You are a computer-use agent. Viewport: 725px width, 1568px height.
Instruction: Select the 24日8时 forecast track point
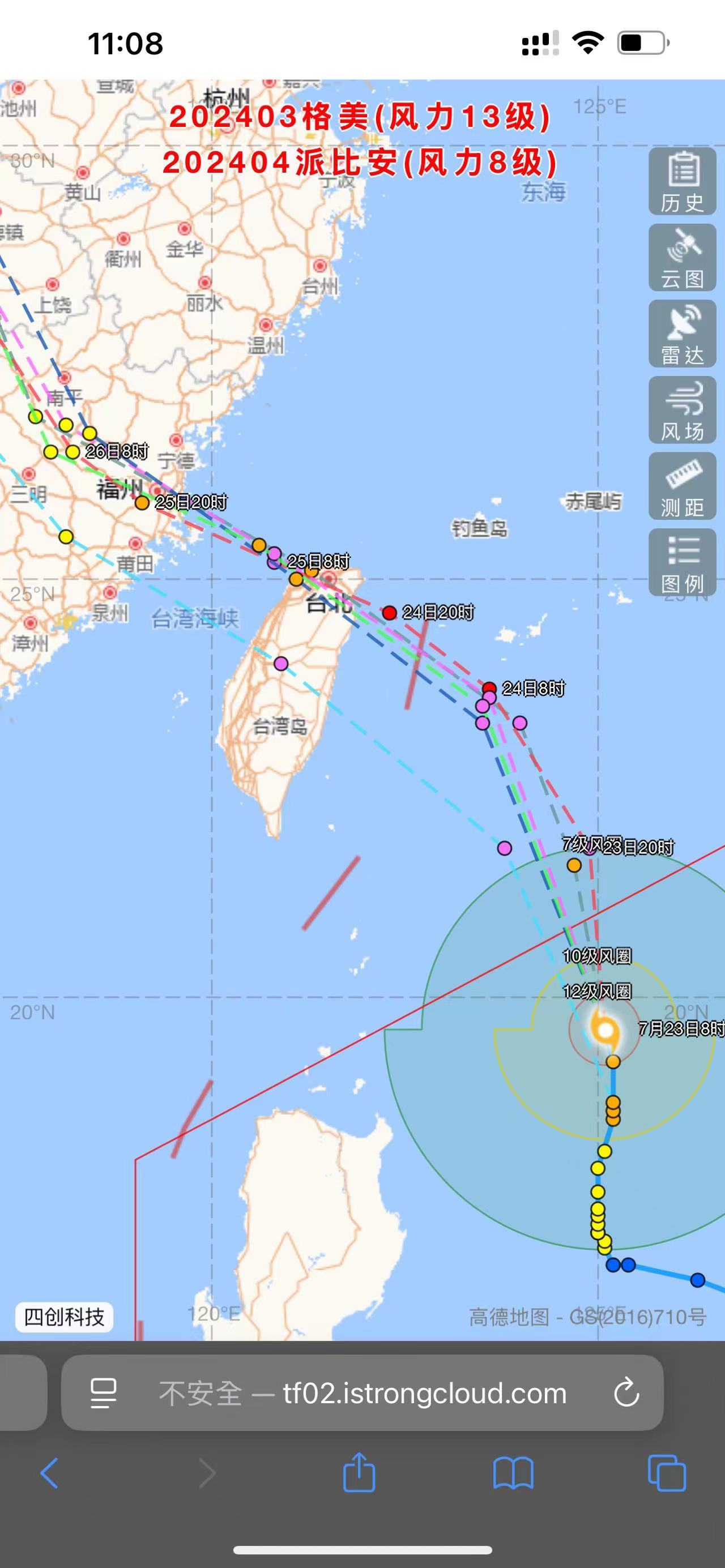[489, 689]
